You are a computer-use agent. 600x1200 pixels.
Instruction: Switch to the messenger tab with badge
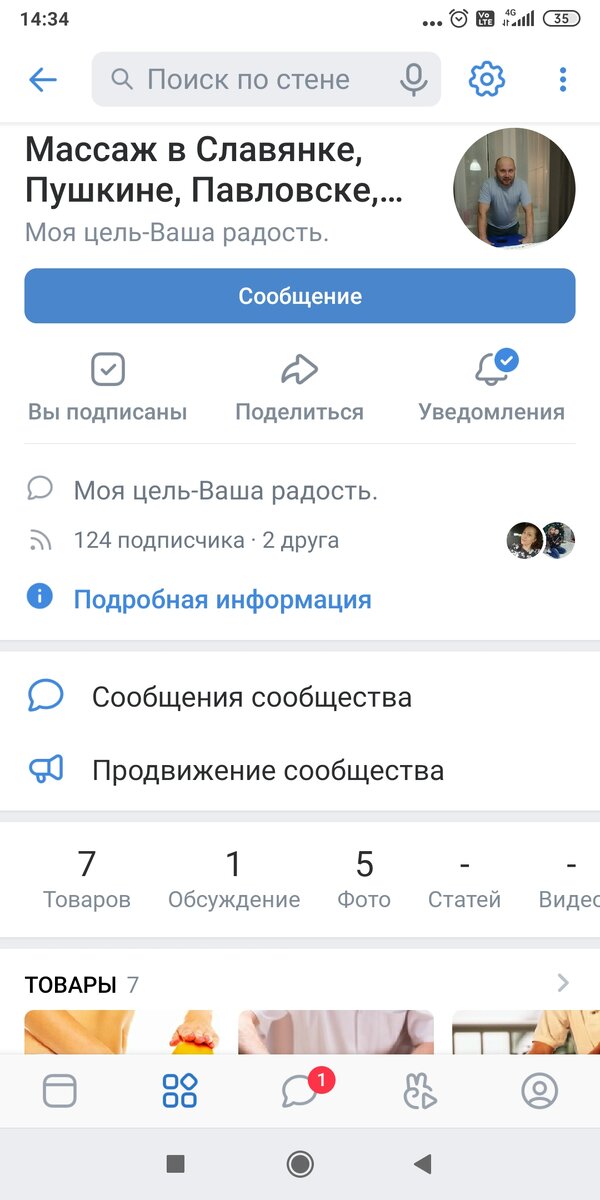coord(300,1091)
